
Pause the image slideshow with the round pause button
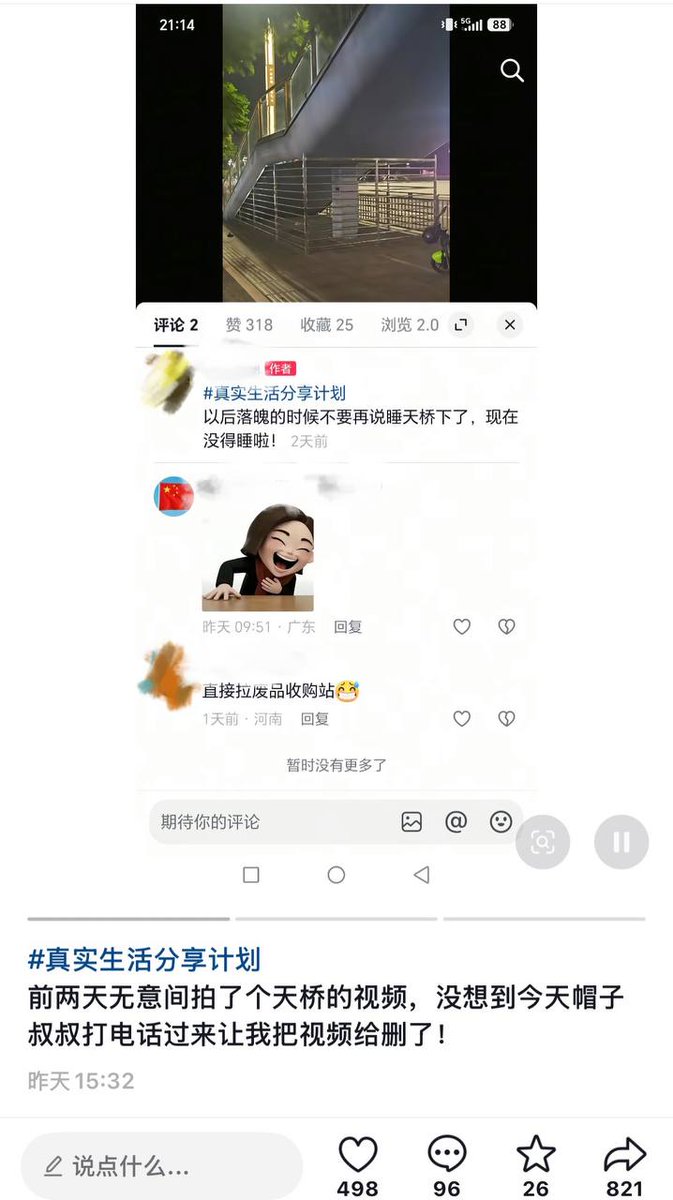tap(621, 842)
